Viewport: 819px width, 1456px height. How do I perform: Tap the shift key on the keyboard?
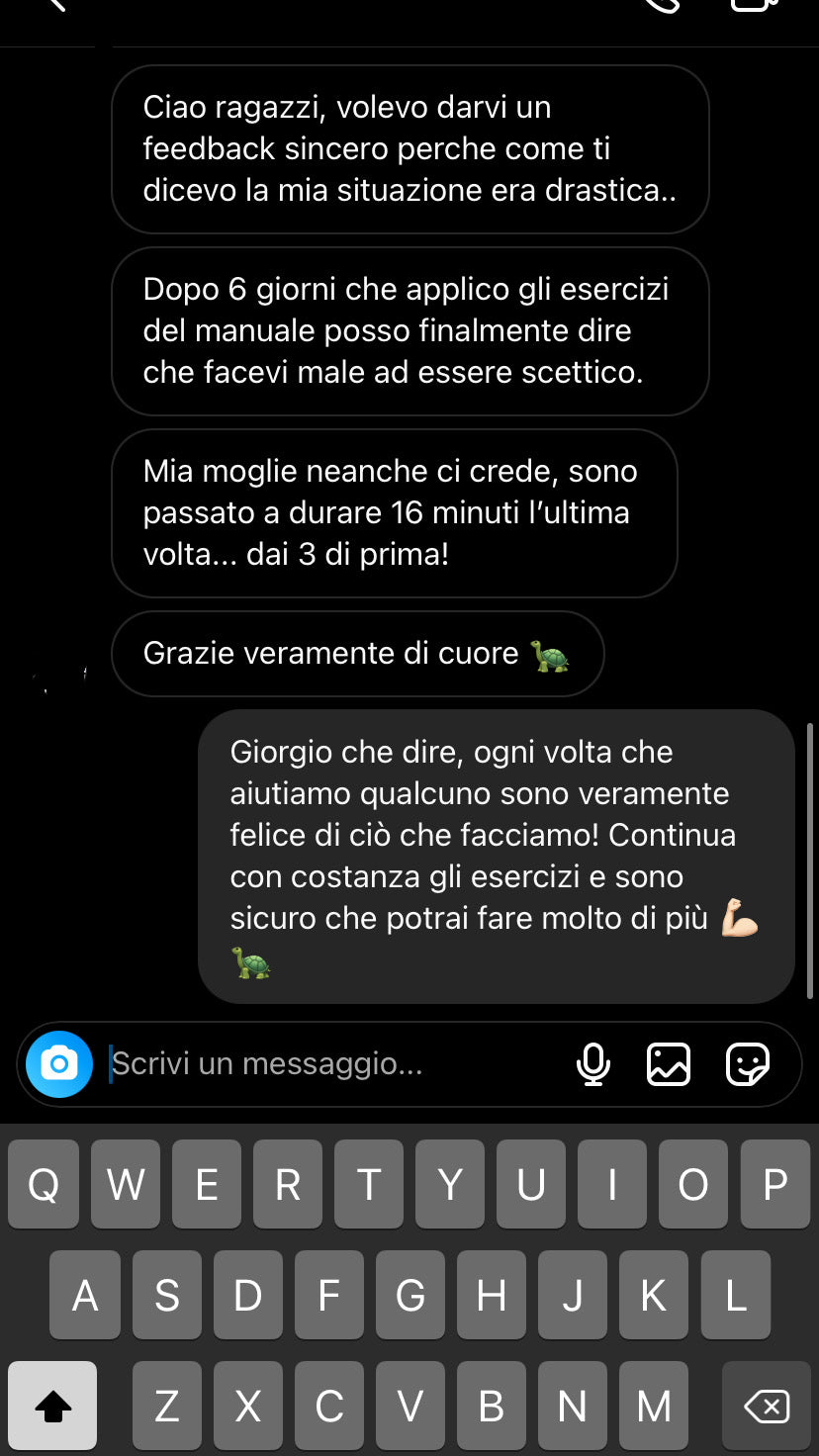(52, 1406)
